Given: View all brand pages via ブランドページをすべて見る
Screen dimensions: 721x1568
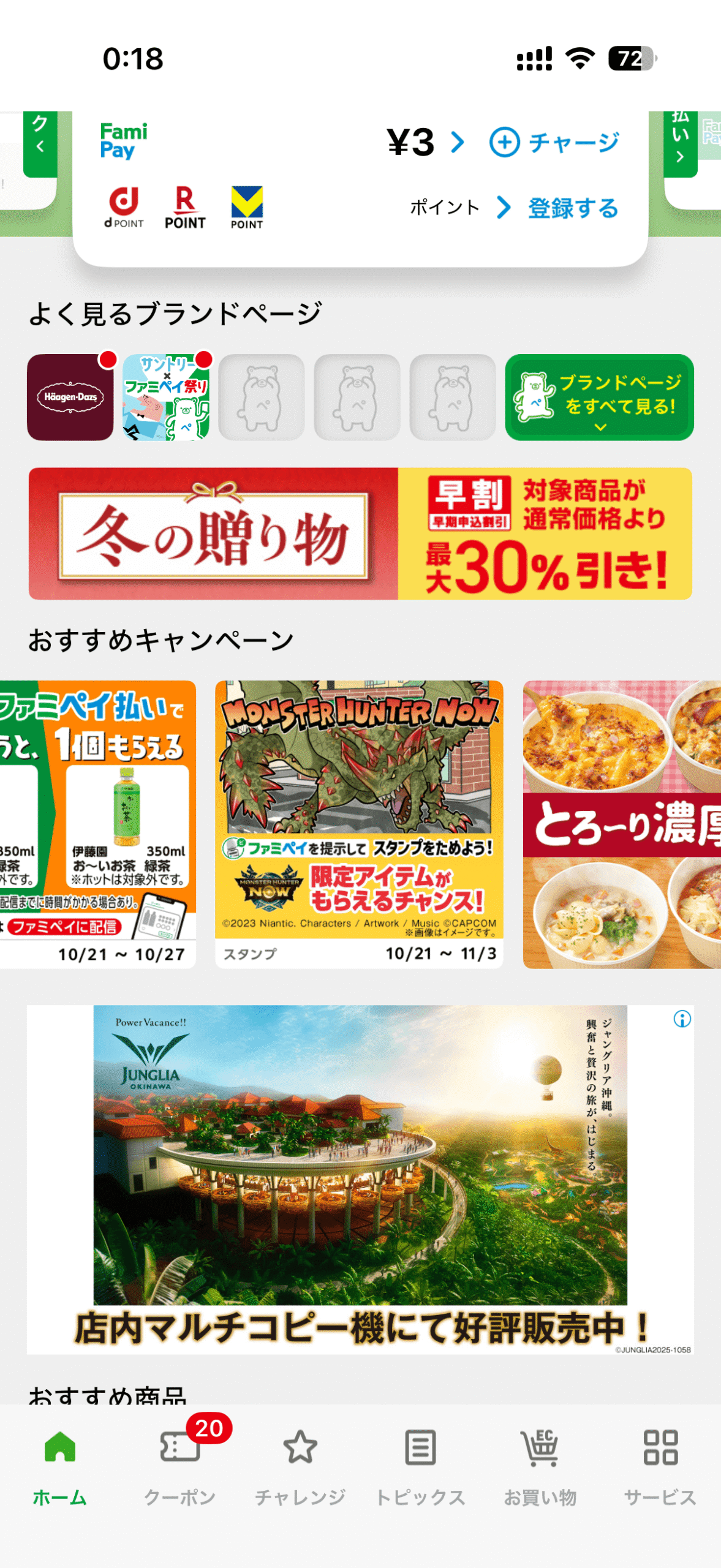Looking at the screenshot, I should coord(599,398).
